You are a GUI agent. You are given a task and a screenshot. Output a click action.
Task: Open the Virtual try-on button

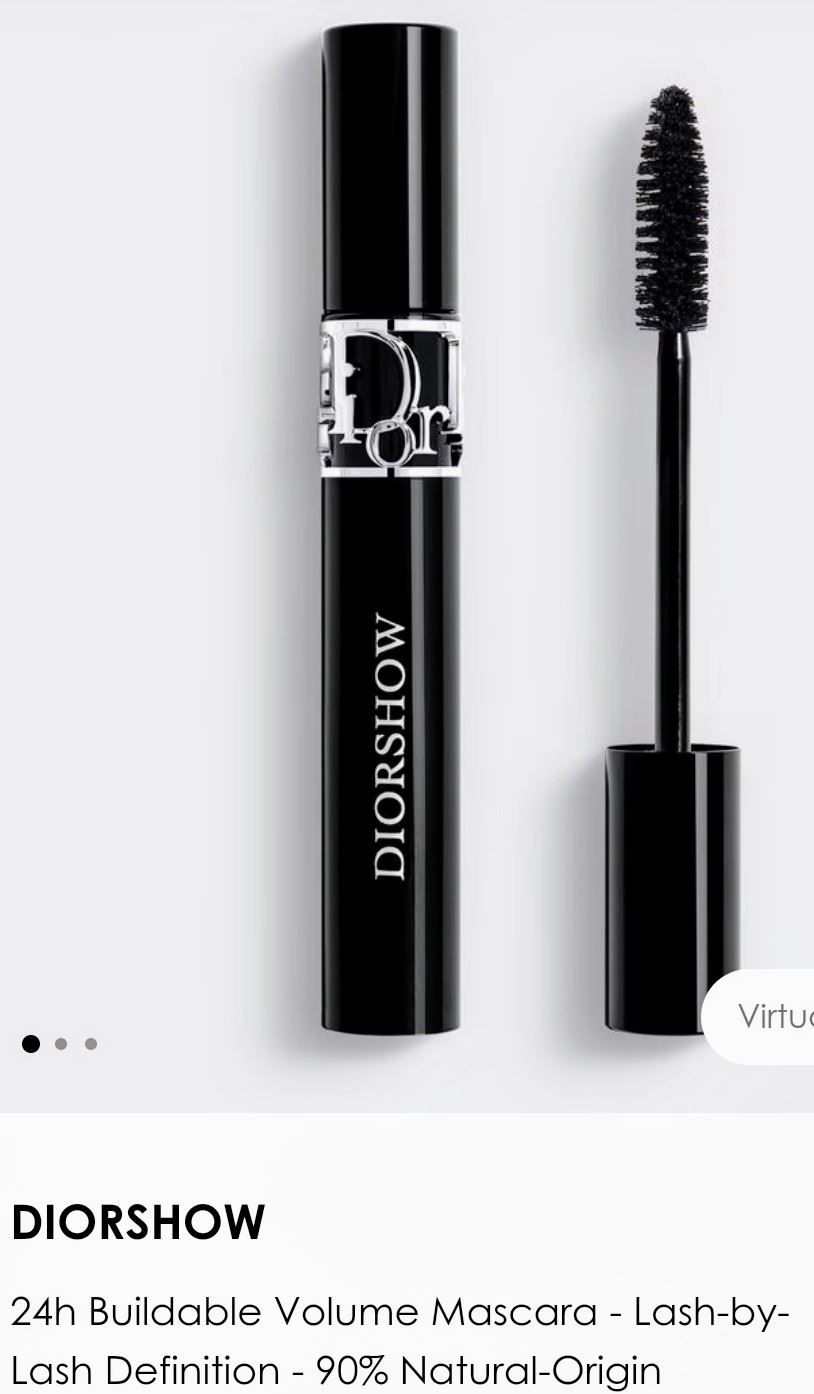(765, 1016)
